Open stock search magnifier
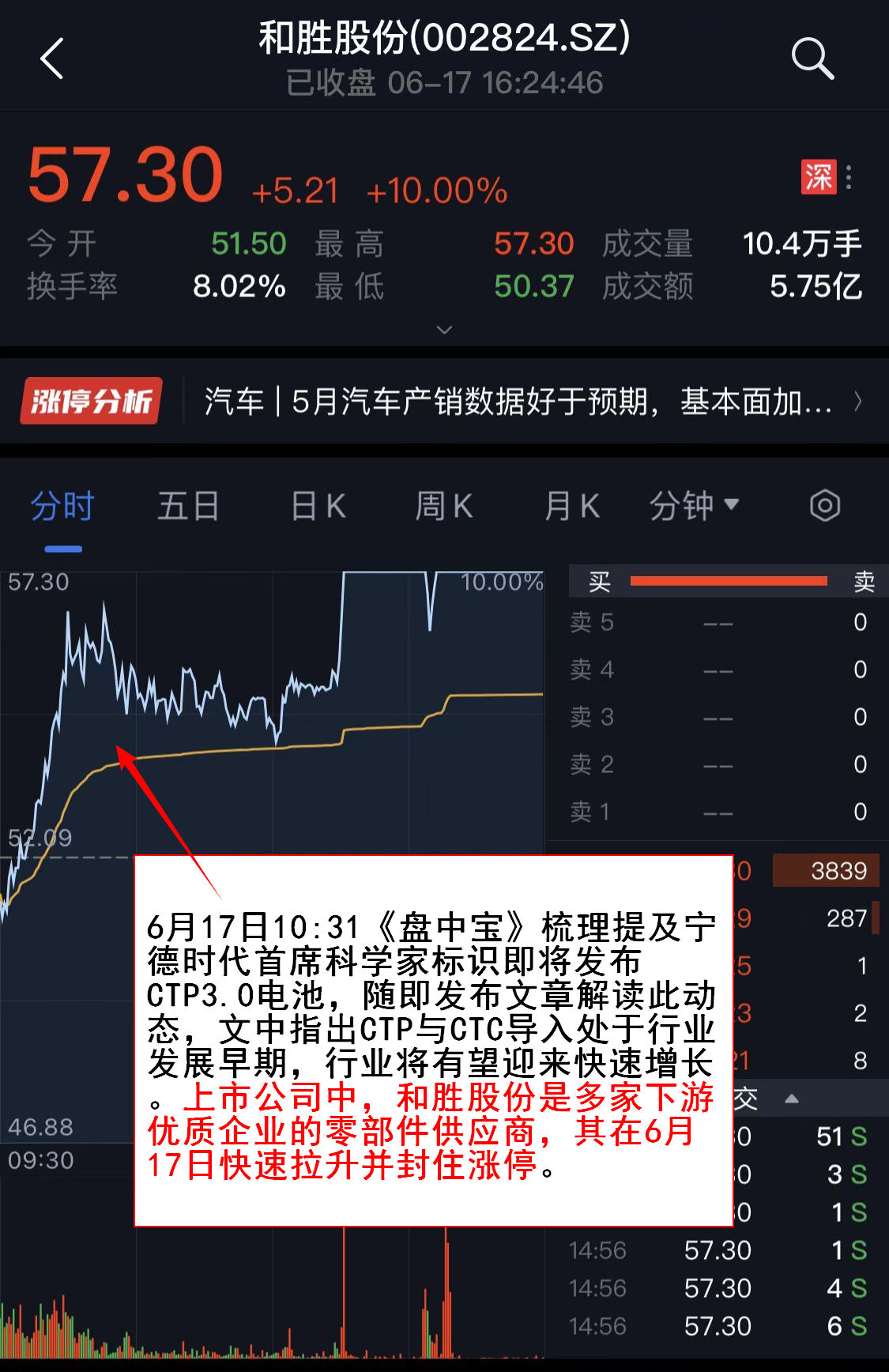Image resolution: width=889 pixels, height=1372 pixels. coord(812,59)
